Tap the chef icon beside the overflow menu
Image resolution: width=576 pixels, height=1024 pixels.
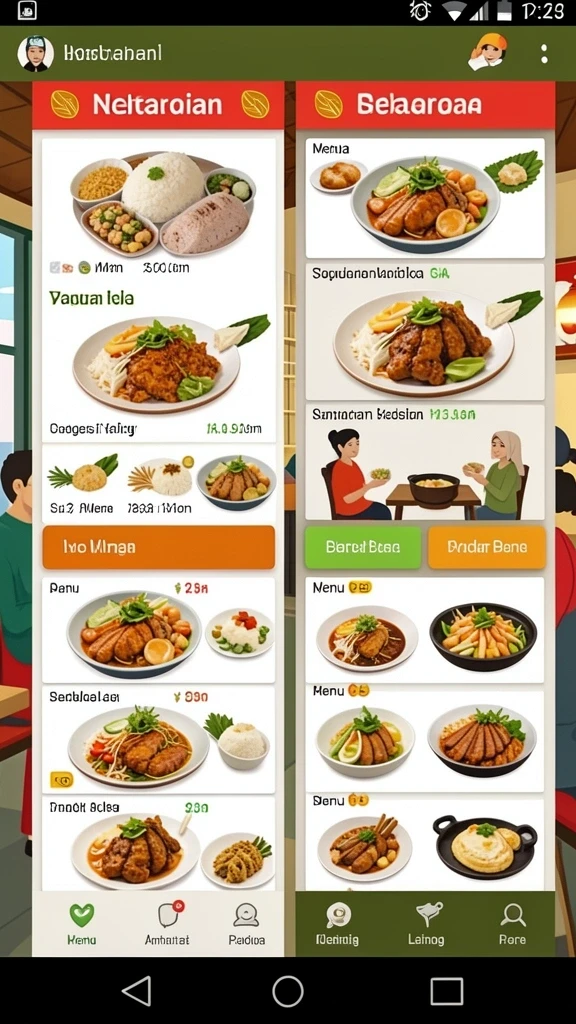pyautogui.click(x=487, y=52)
